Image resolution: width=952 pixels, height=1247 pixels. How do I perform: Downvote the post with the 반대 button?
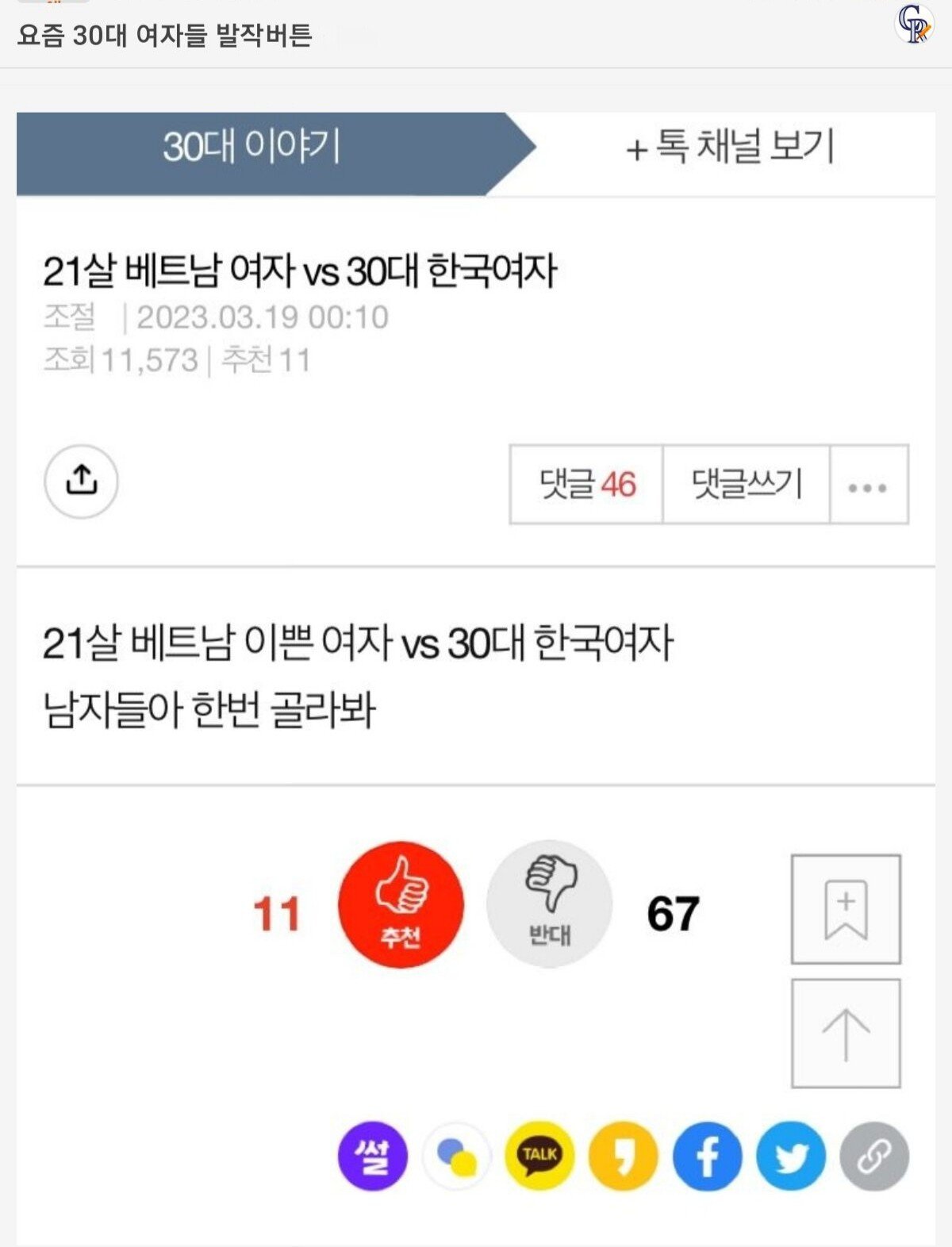549,904
